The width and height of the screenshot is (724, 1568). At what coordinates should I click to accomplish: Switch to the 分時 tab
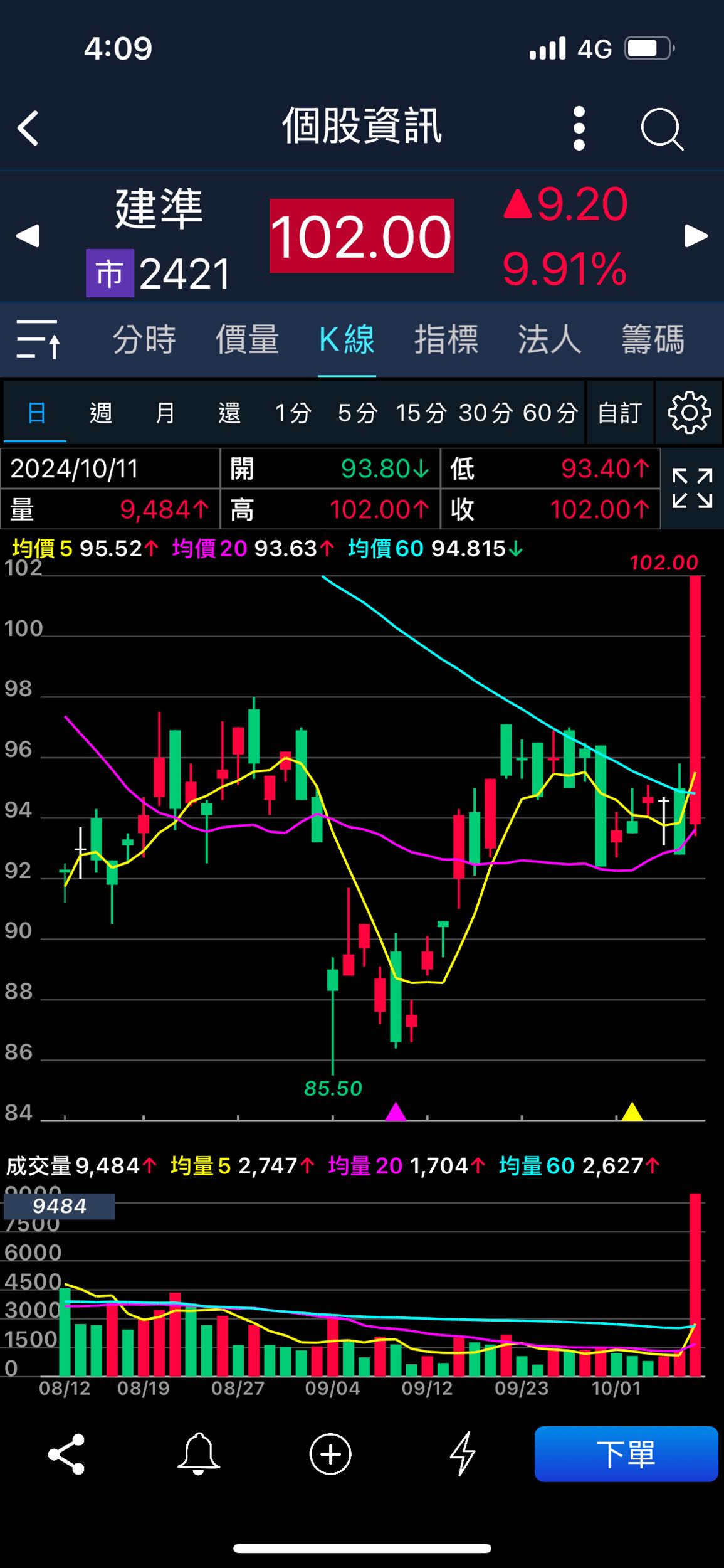[x=144, y=339]
